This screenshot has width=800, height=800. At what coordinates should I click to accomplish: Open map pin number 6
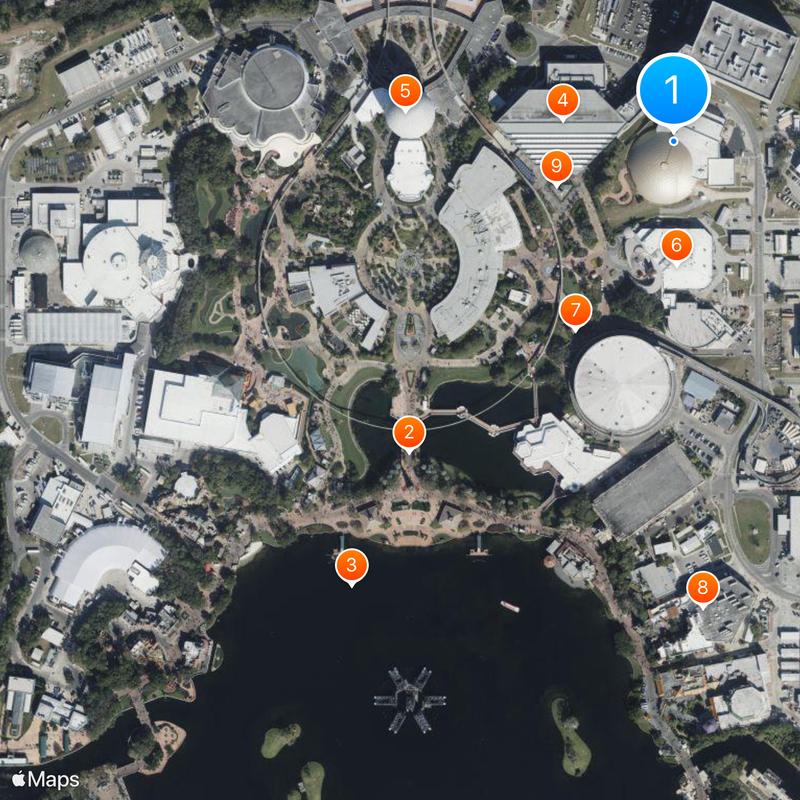pyautogui.click(x=676, y=244)
